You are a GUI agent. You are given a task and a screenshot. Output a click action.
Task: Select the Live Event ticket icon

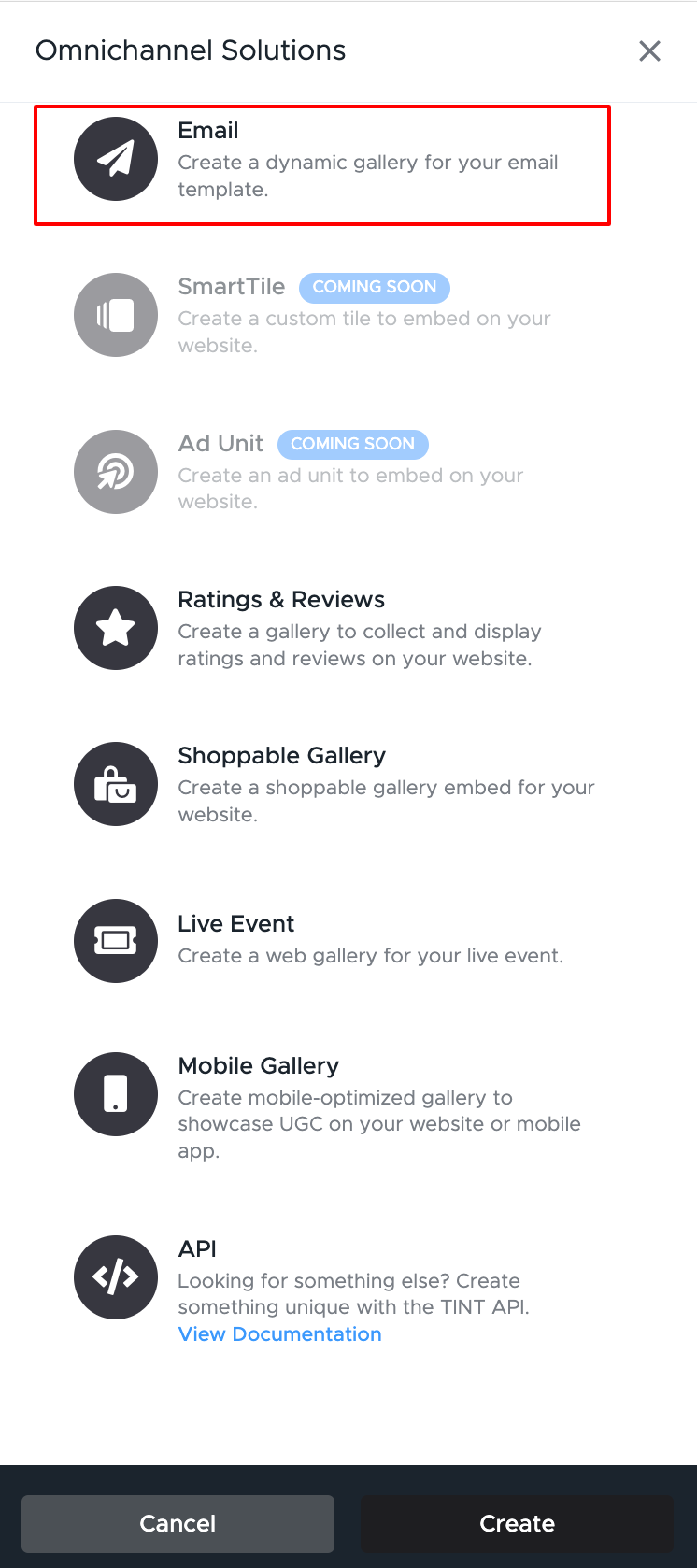pos(116,941)
